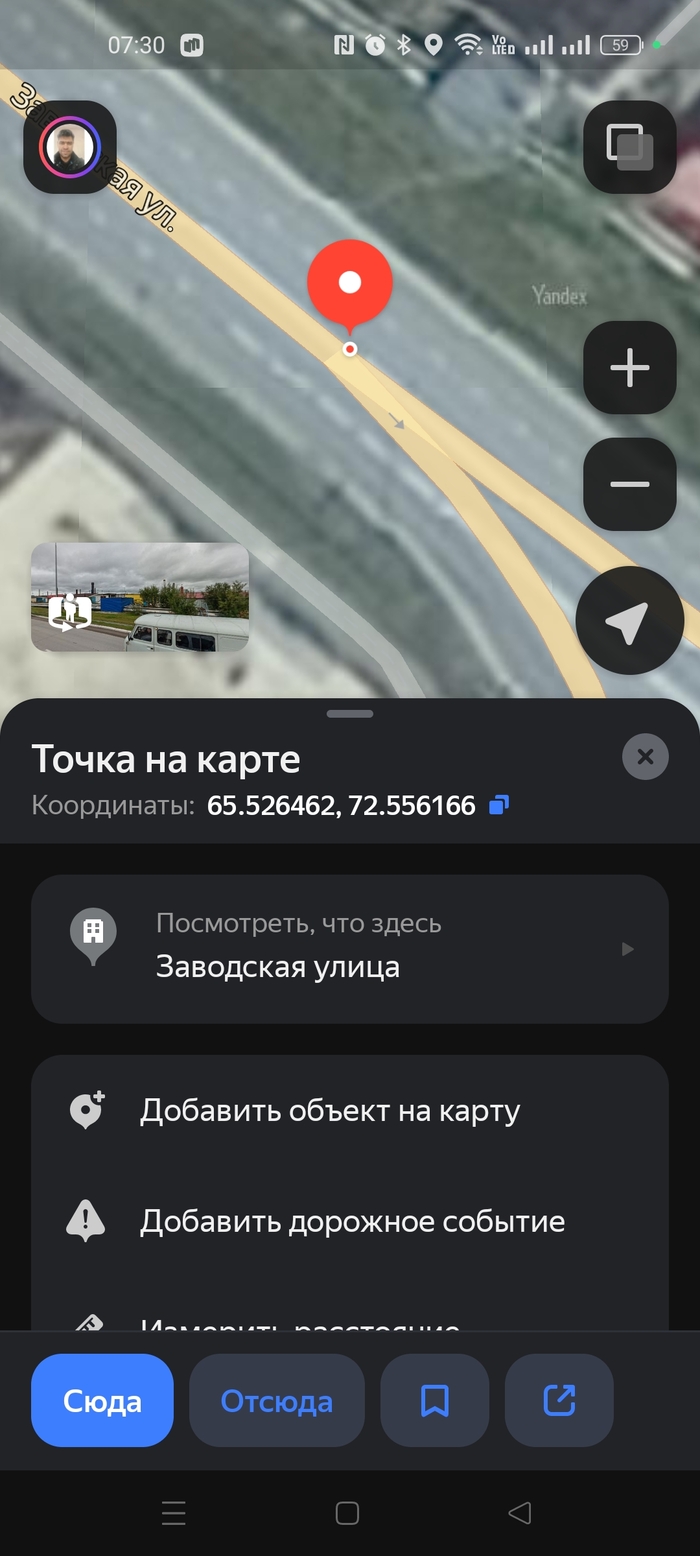Zoom out with the minus button
This screenshot has width=700, height=1556.
(630, 484)
